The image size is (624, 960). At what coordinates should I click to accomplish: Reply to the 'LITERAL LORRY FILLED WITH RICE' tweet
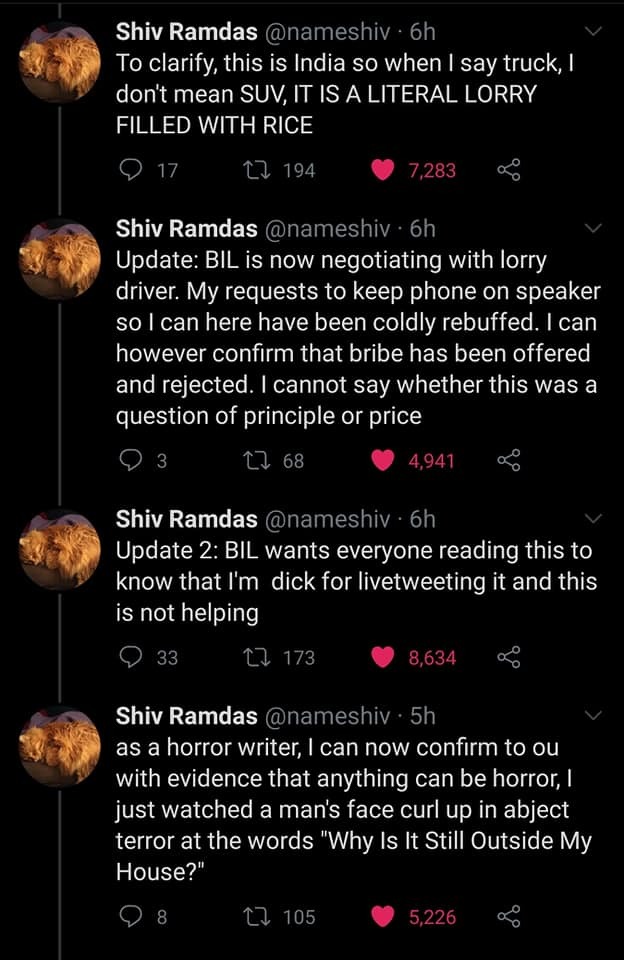point(131,170)
